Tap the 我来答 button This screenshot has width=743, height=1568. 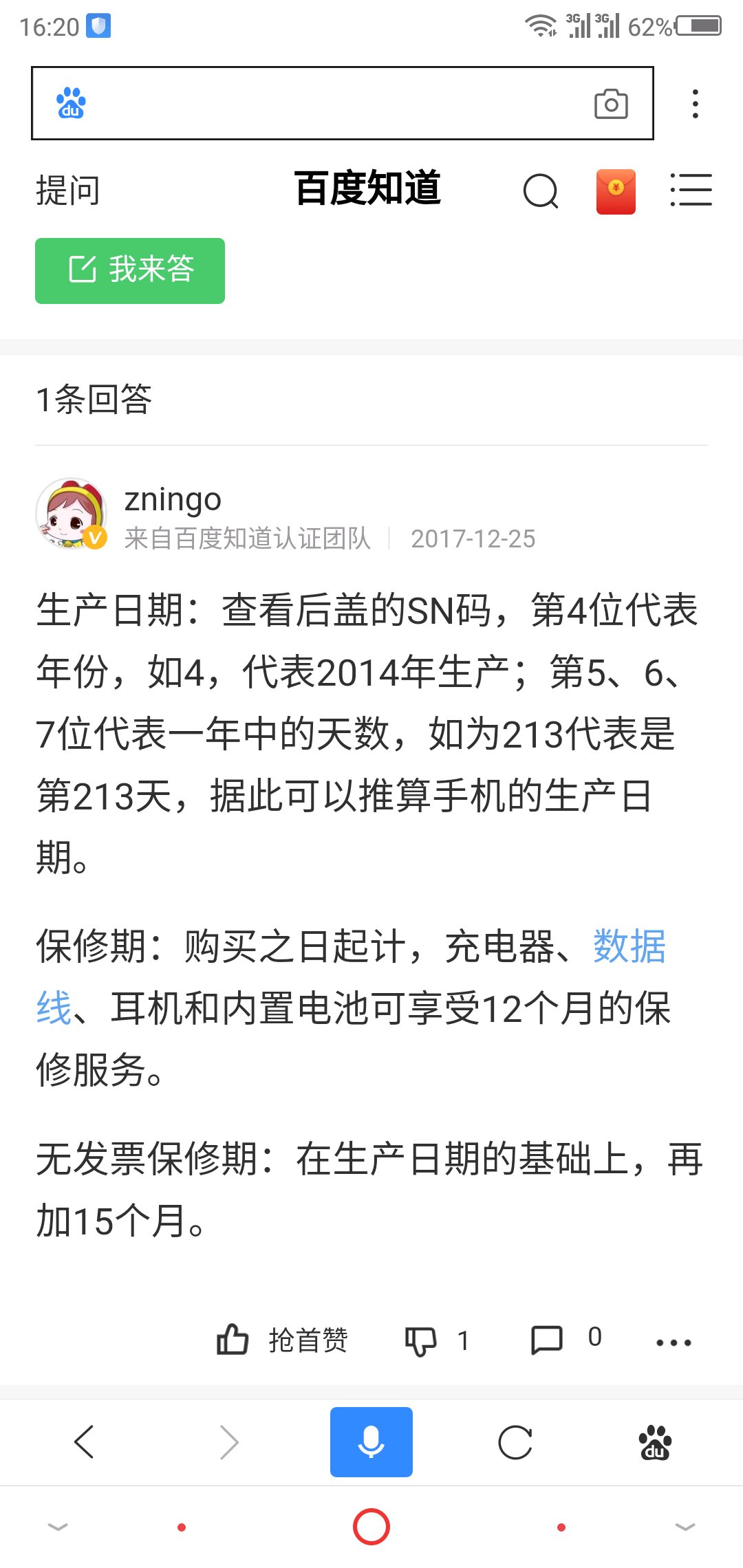(130, 271)
